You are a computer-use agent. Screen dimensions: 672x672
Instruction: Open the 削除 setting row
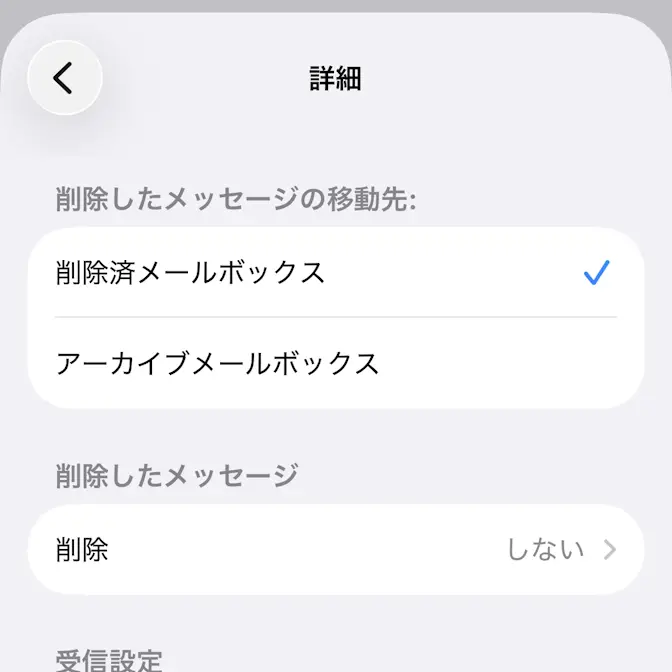[x=335, y=549]
